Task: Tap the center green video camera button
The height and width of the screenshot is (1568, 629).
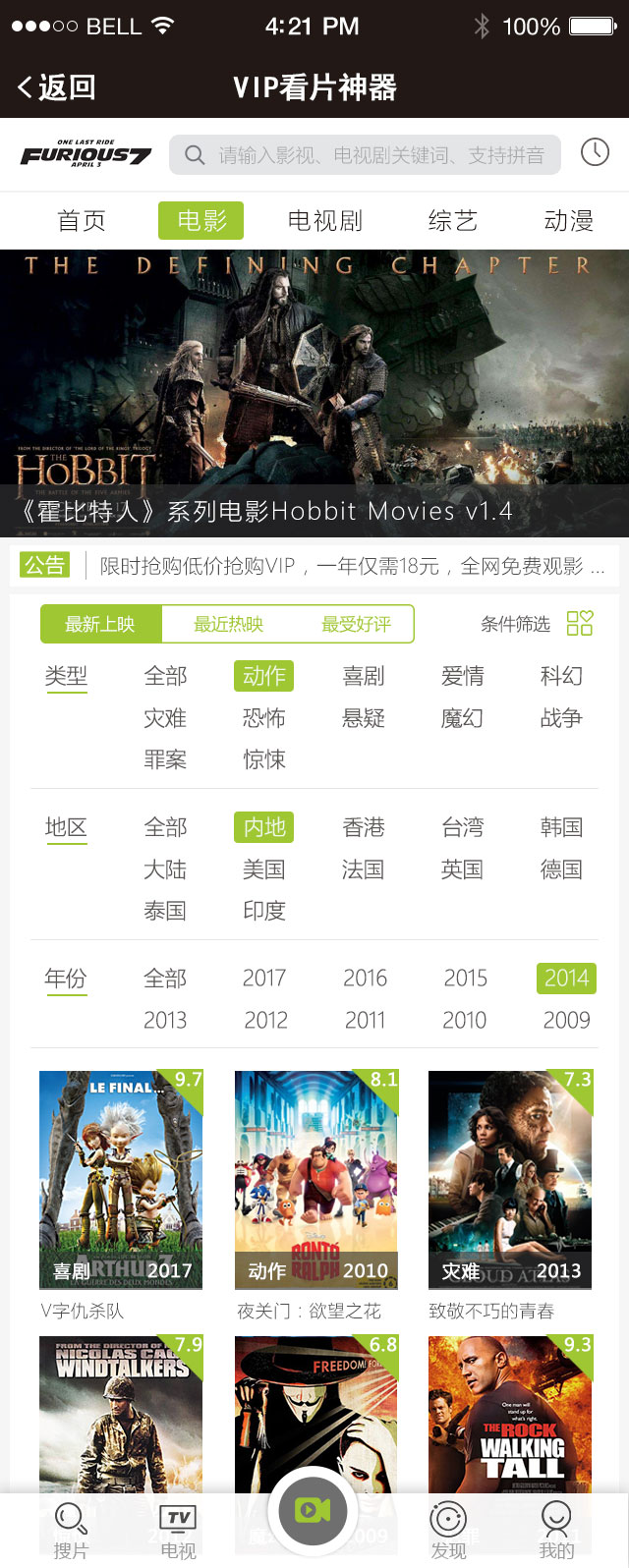Action: coord(314,1510)
